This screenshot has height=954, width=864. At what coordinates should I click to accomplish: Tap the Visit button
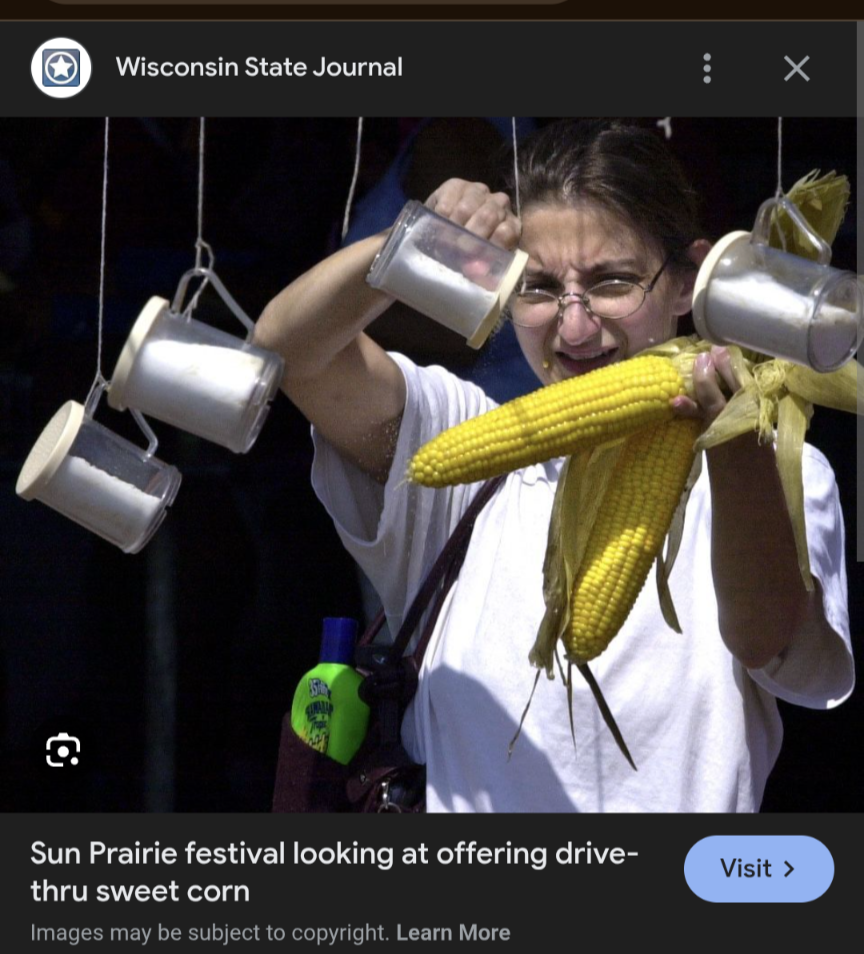(758, 868)
